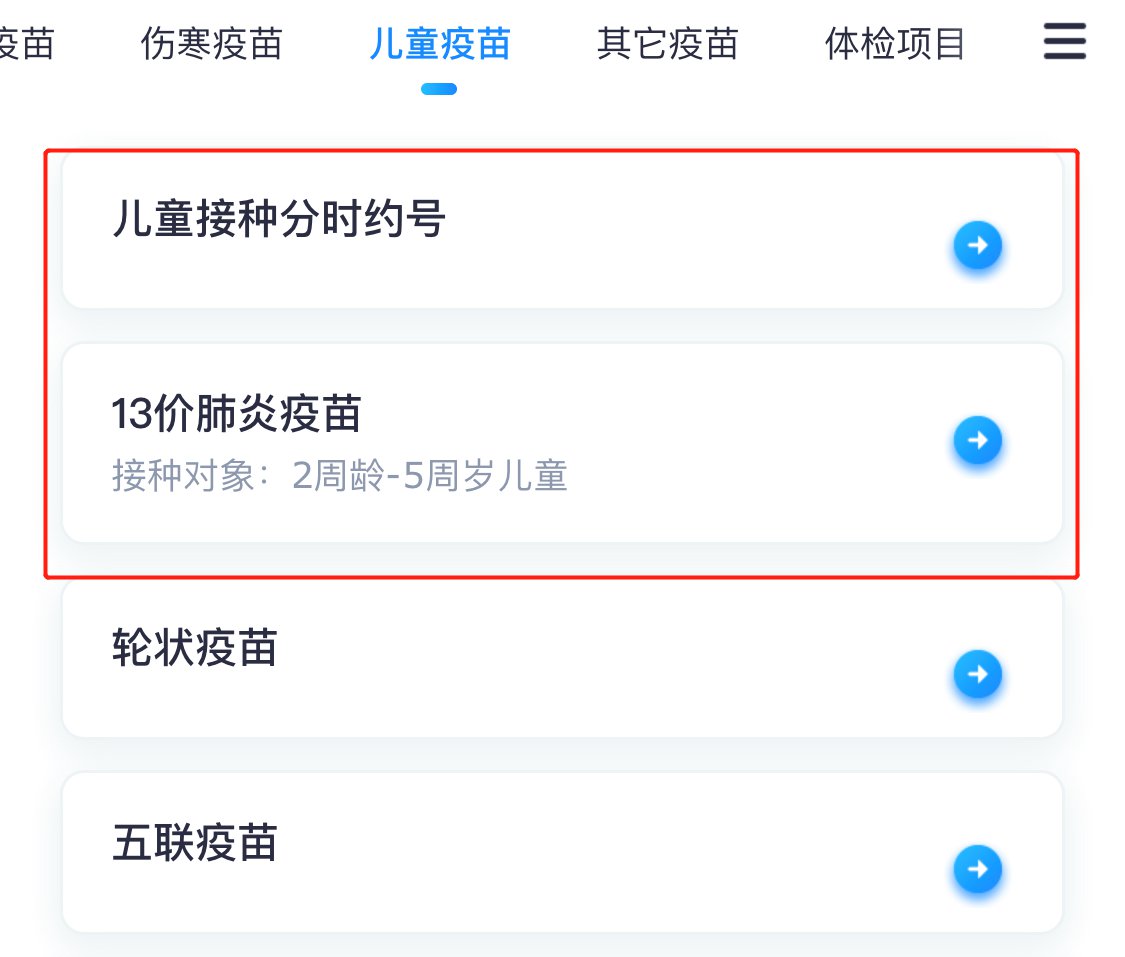The height and width of the screenshot is (957, 1125).
Task: Open the 体检项目 tab
Action: [895, 45]
